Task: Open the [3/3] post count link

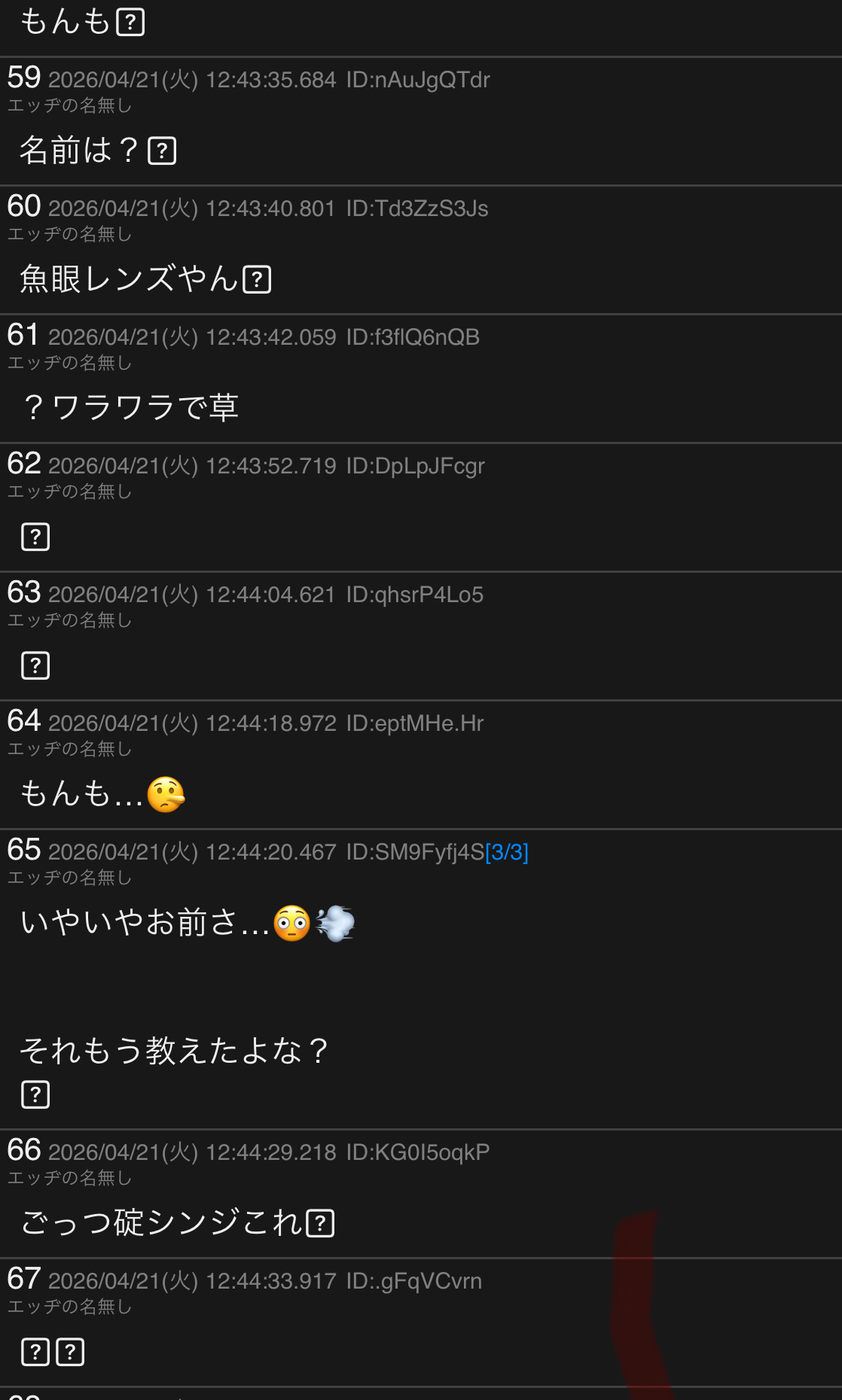Action: (507, 852)
